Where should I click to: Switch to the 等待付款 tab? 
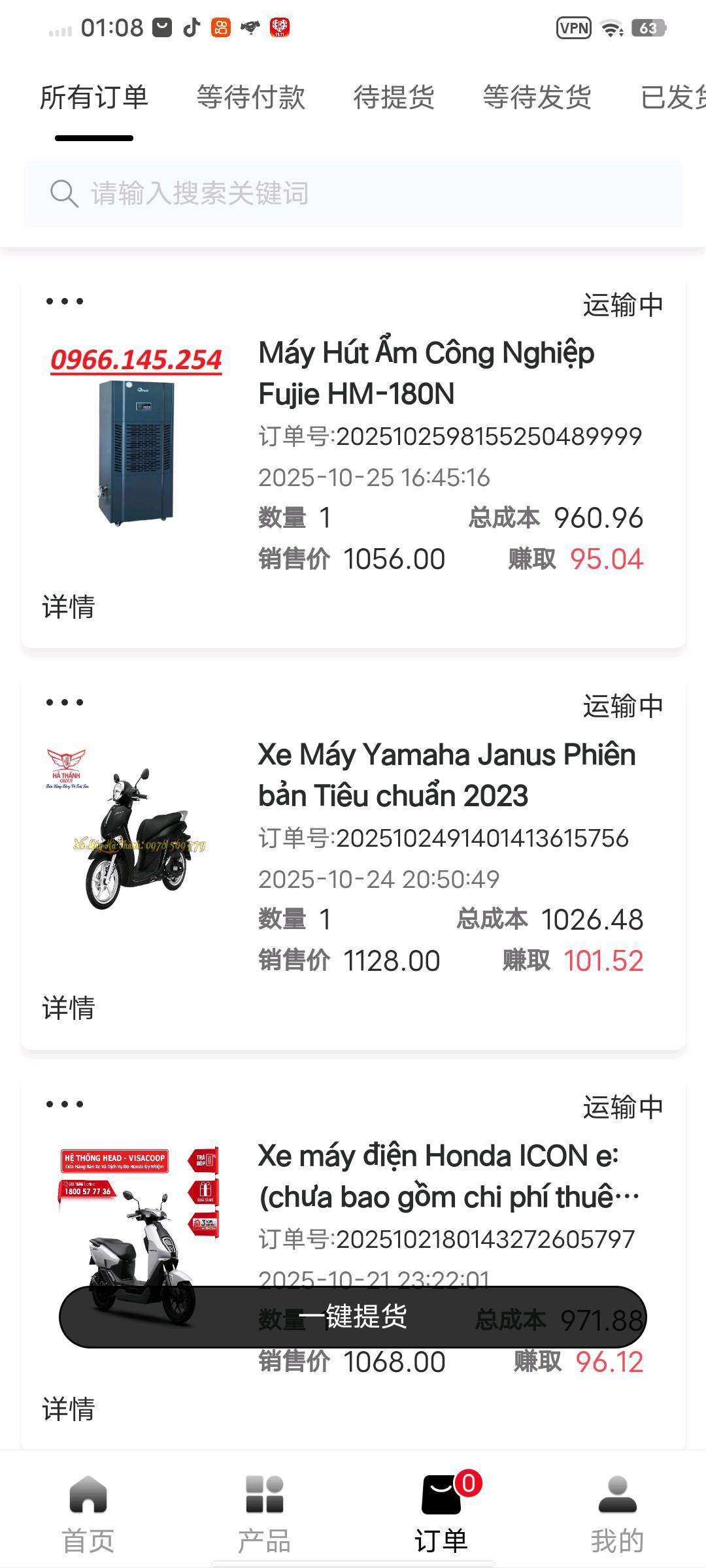click(251, 97)
